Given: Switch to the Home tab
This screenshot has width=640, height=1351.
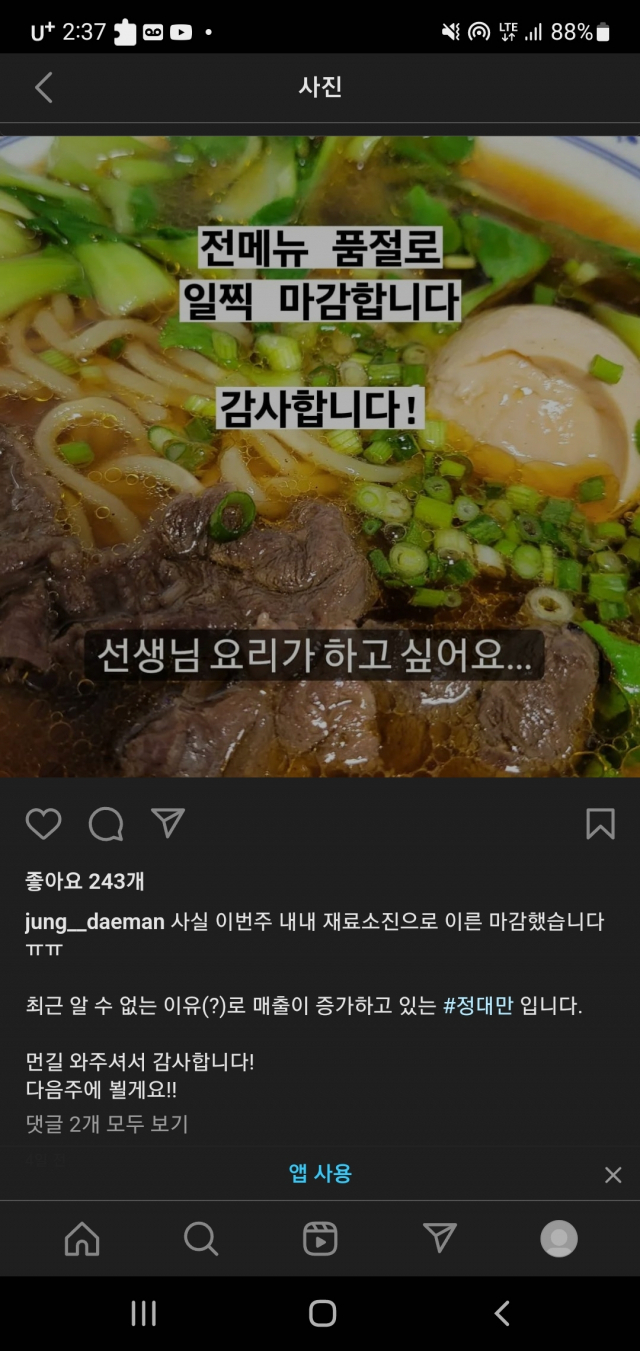Looking at the screenshot, I should (x=82, y=1239).
